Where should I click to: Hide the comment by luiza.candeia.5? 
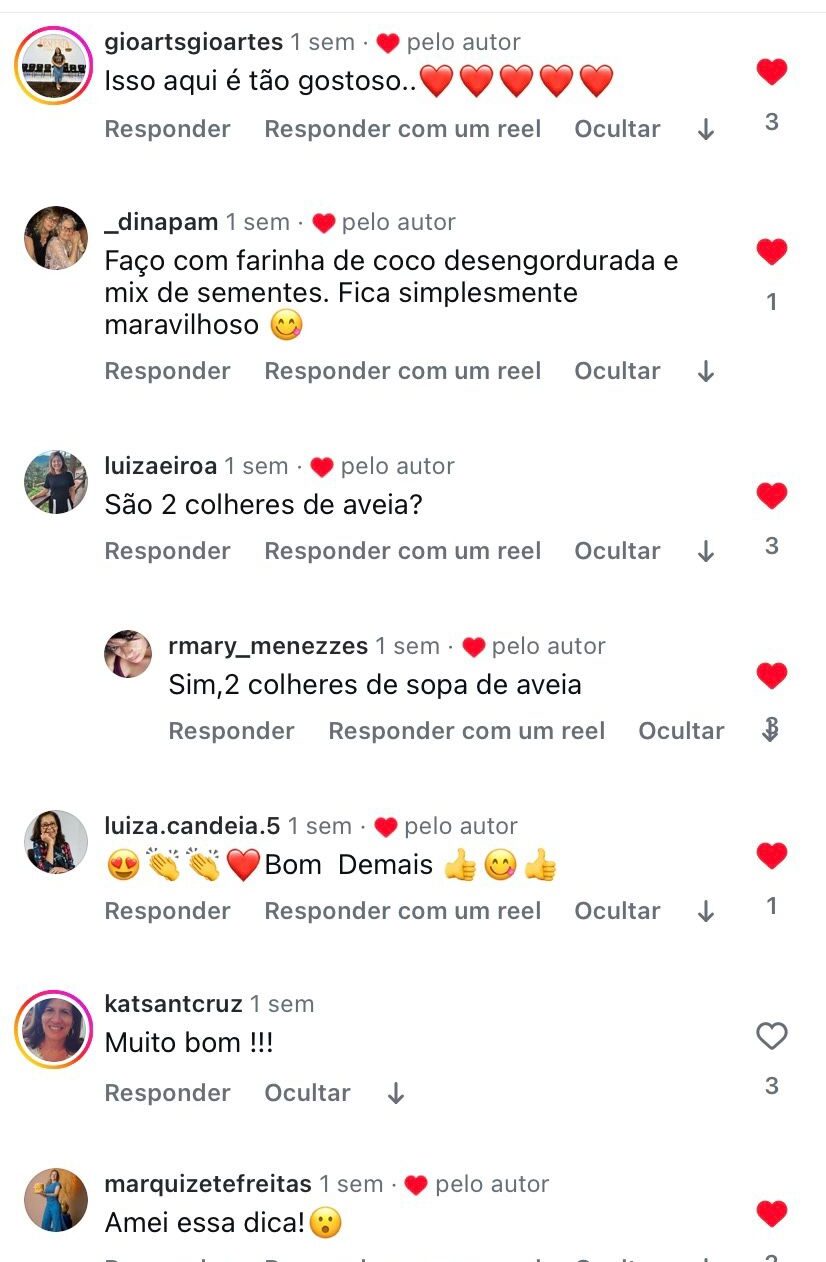(617, 911)
